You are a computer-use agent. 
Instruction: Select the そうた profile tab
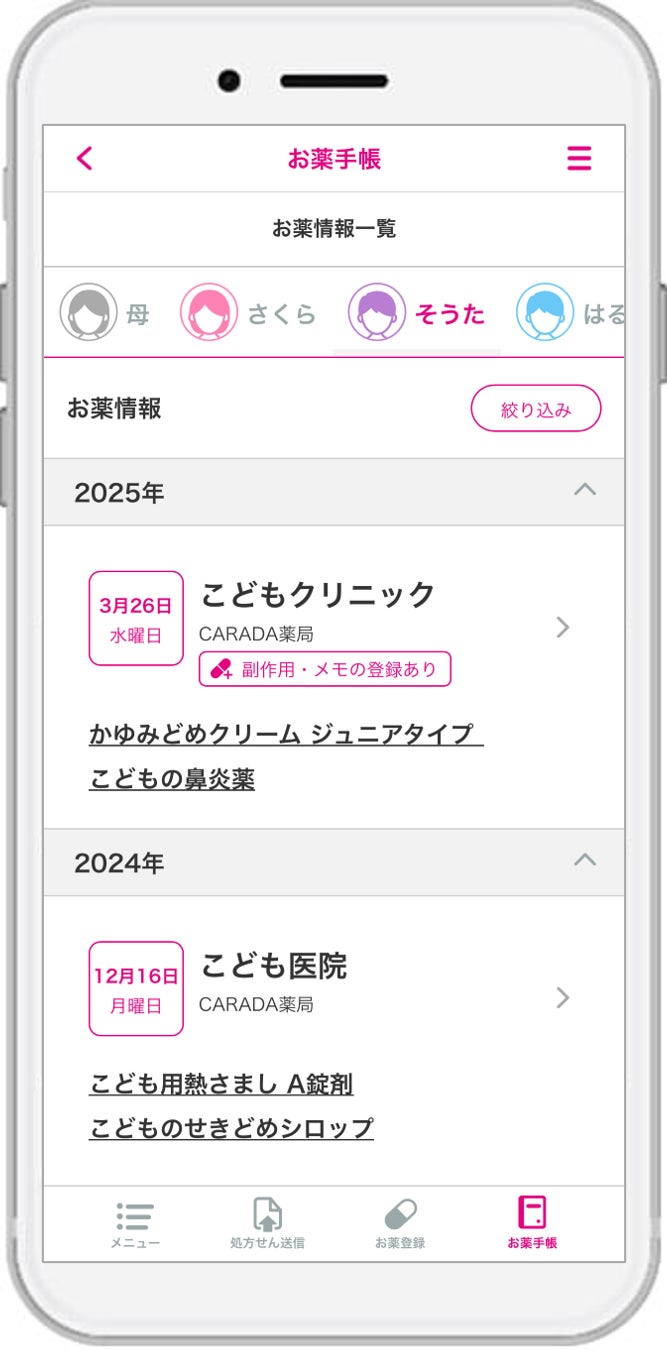(x=417, y=314)
